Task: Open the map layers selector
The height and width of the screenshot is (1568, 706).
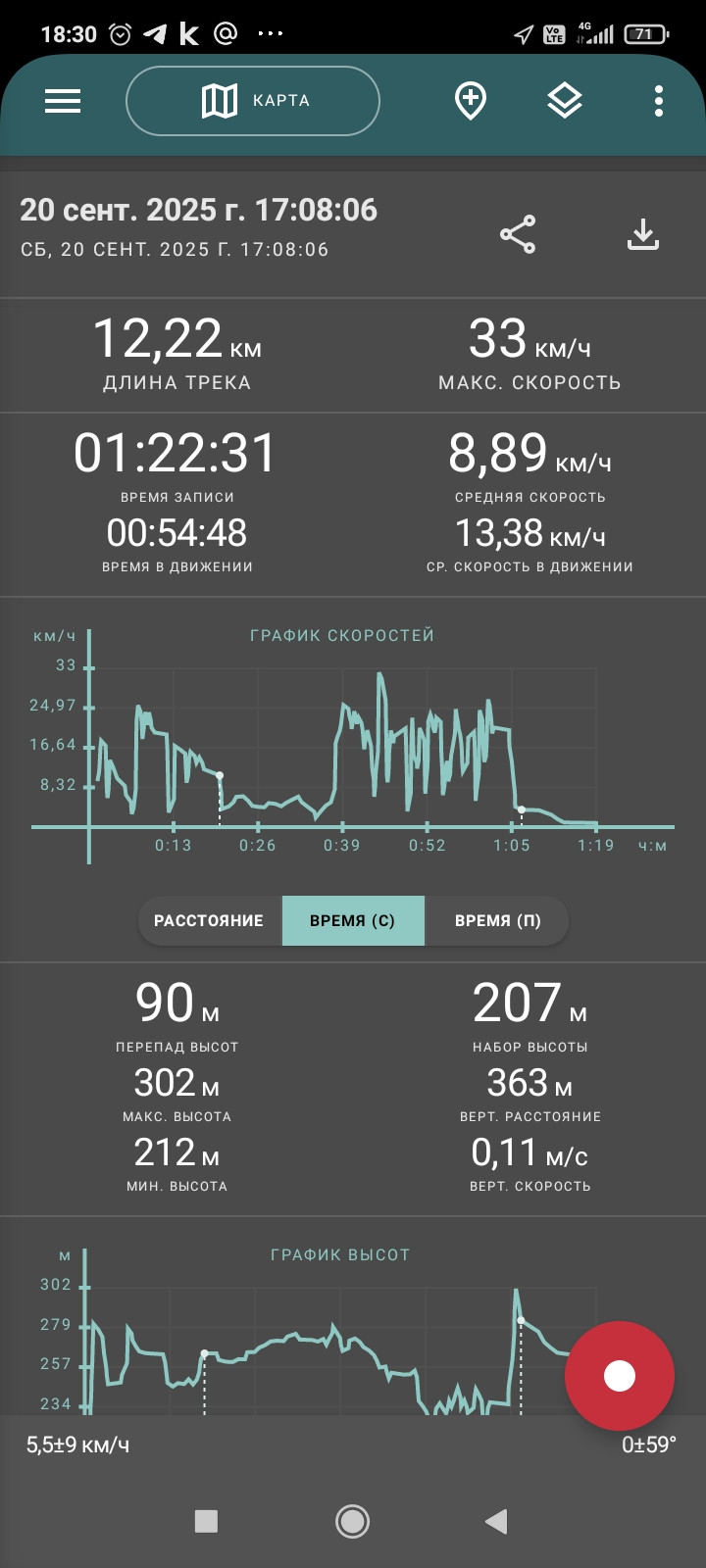Action: coord(565,101)
